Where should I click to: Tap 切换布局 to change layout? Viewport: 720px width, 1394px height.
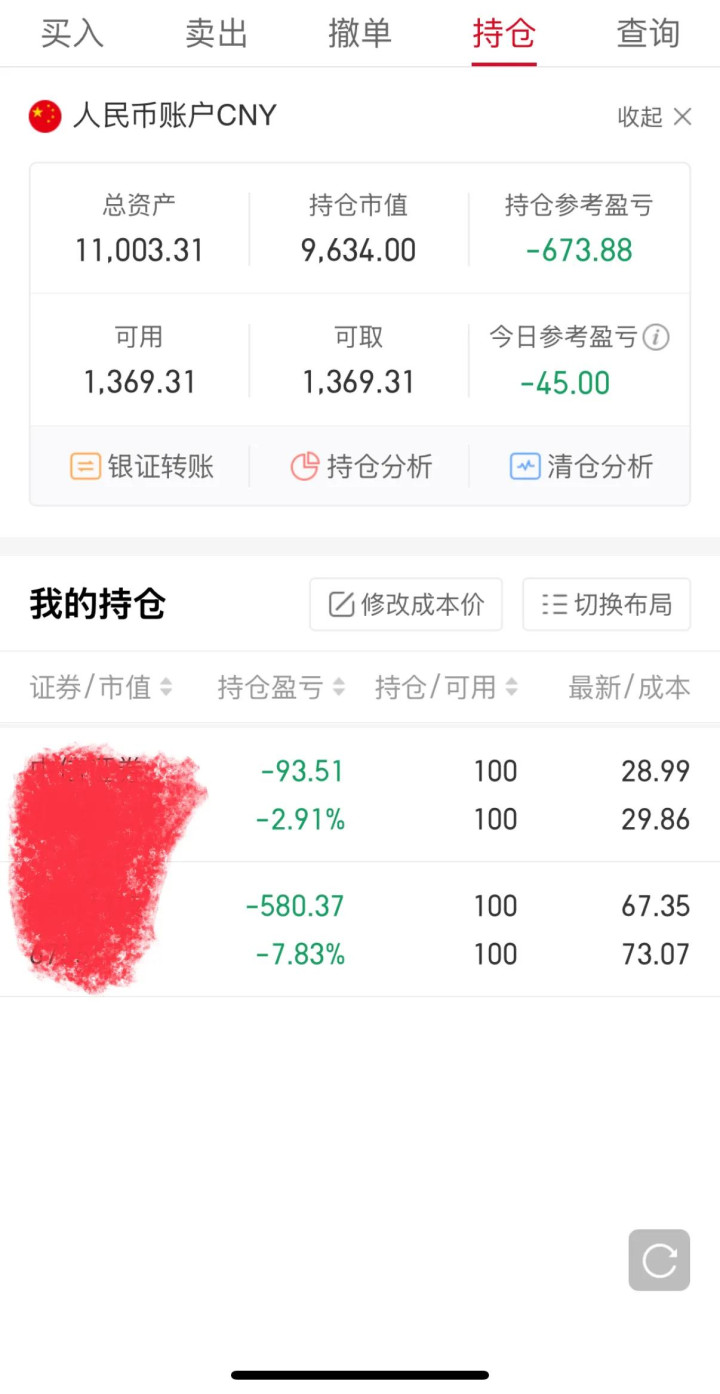click(x=606, y=604)
